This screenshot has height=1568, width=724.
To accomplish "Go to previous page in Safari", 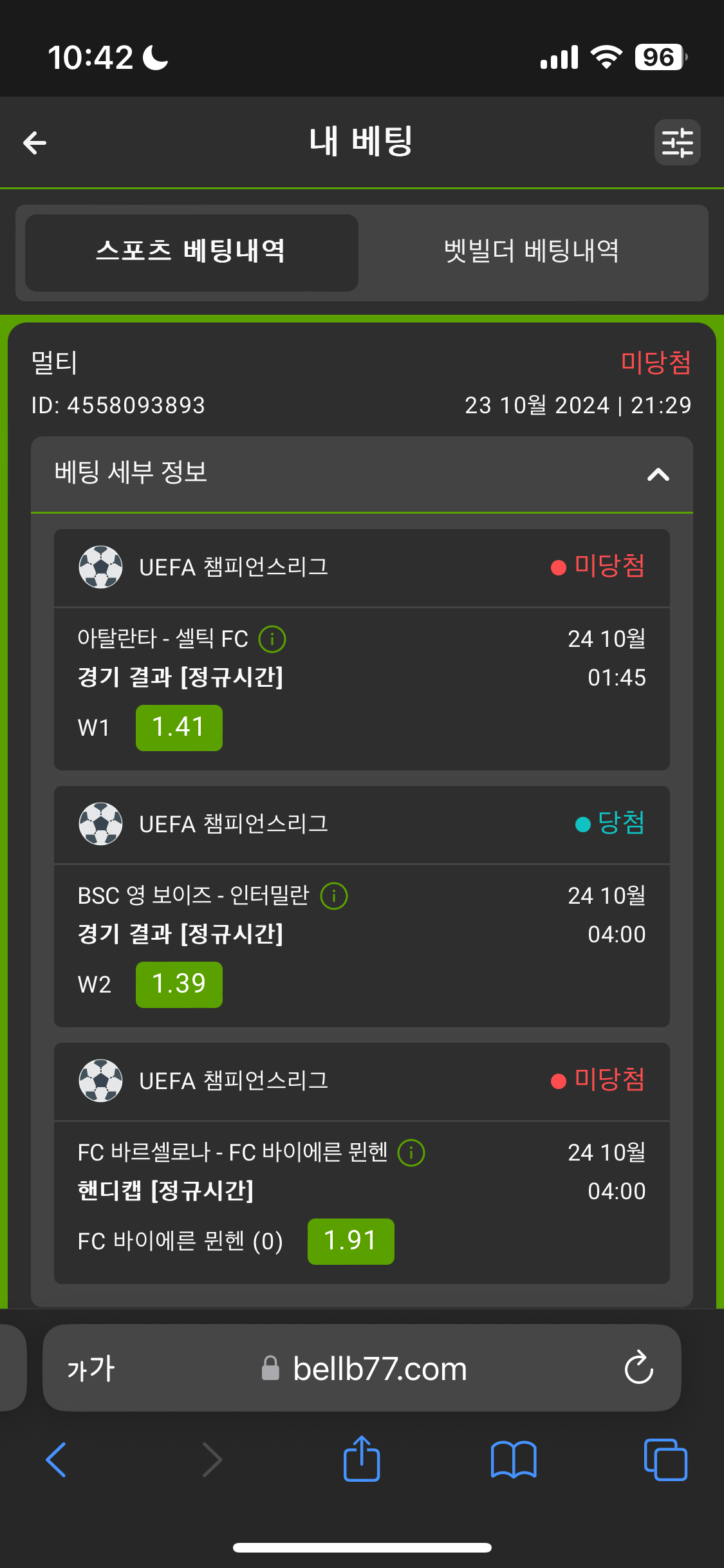I will pos(57,1459).
